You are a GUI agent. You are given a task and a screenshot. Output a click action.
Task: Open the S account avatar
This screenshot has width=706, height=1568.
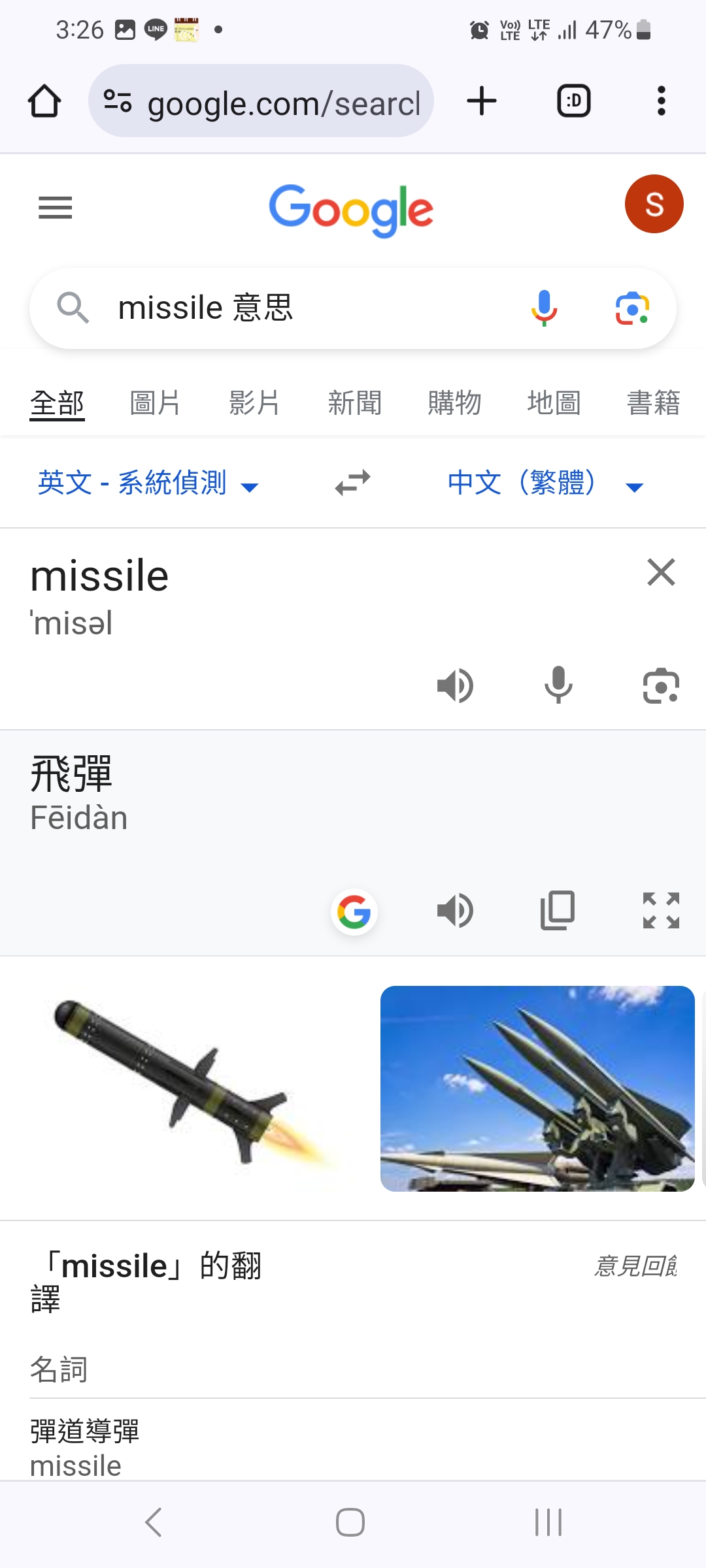[654, 204]
